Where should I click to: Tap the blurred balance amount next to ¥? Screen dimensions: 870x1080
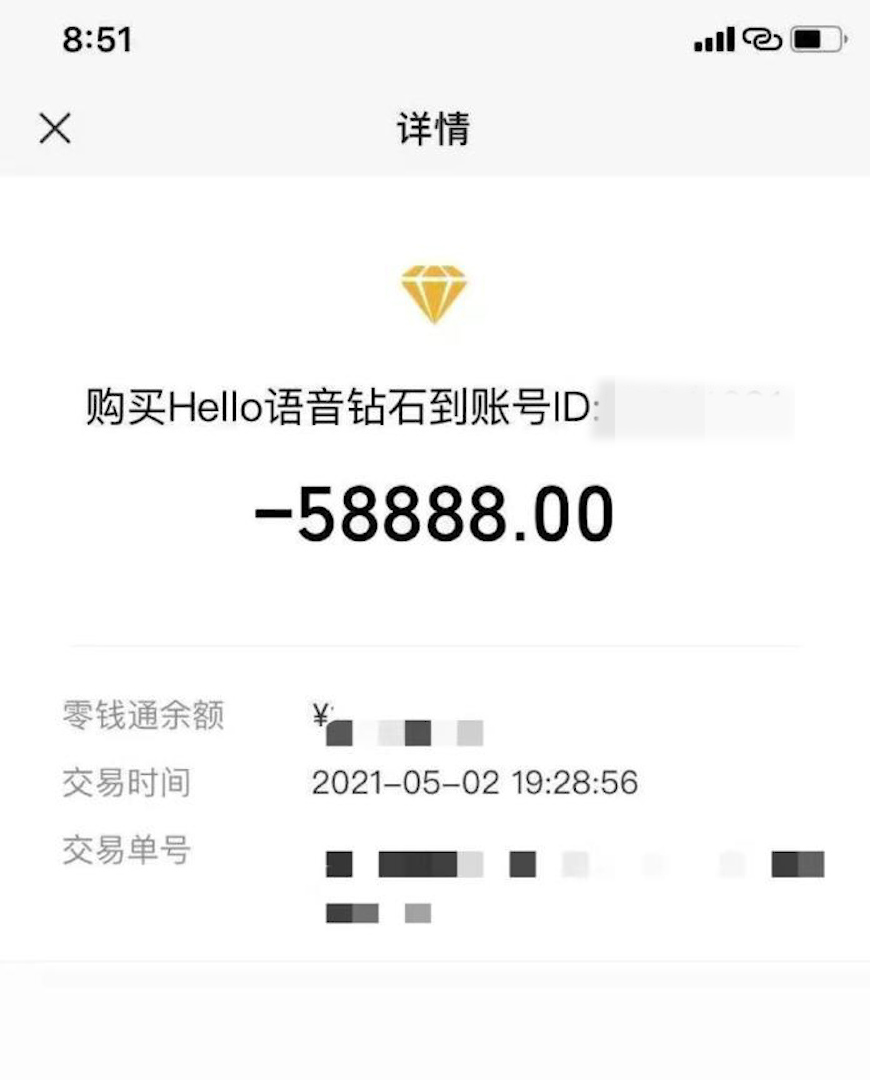[x=405, y=730]
